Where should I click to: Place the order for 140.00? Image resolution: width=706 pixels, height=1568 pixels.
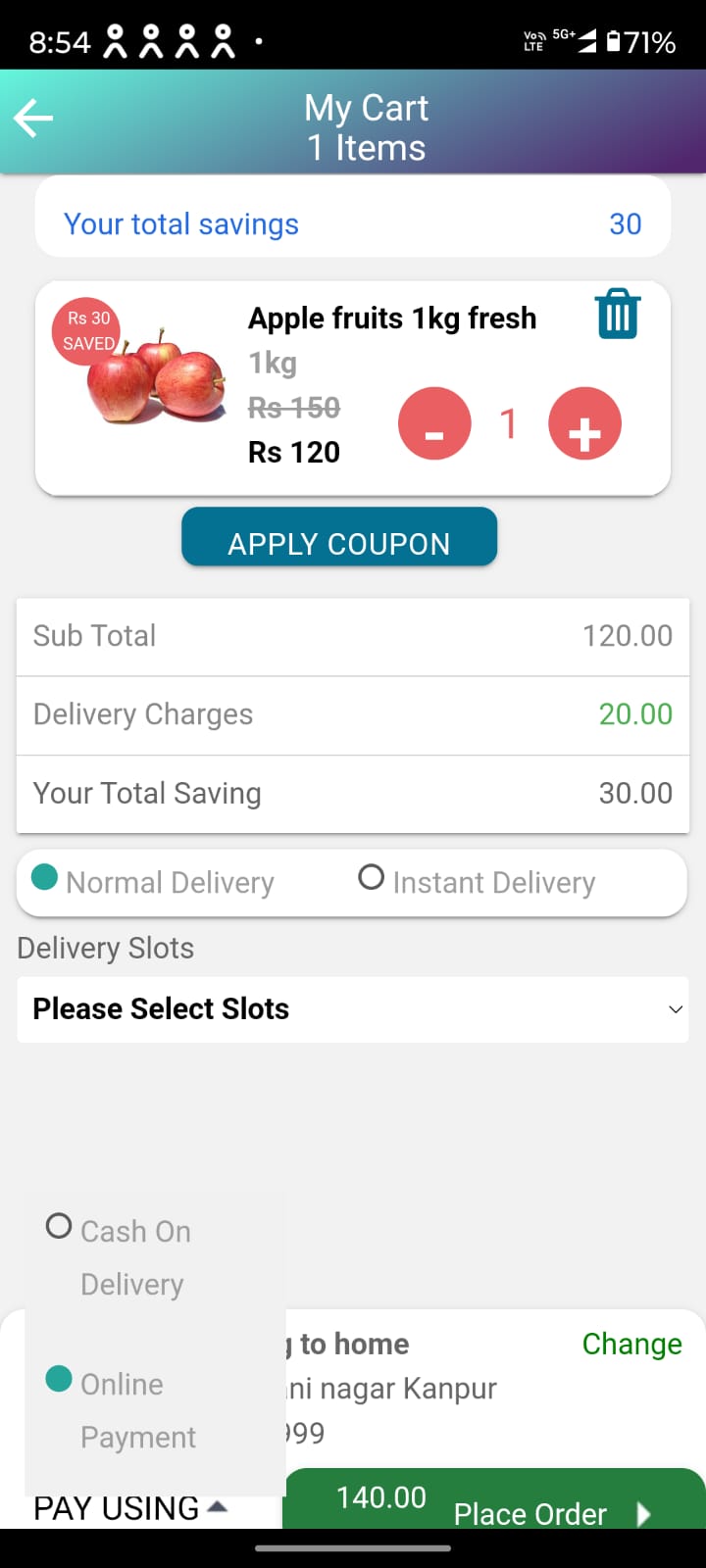point(494,1499)
